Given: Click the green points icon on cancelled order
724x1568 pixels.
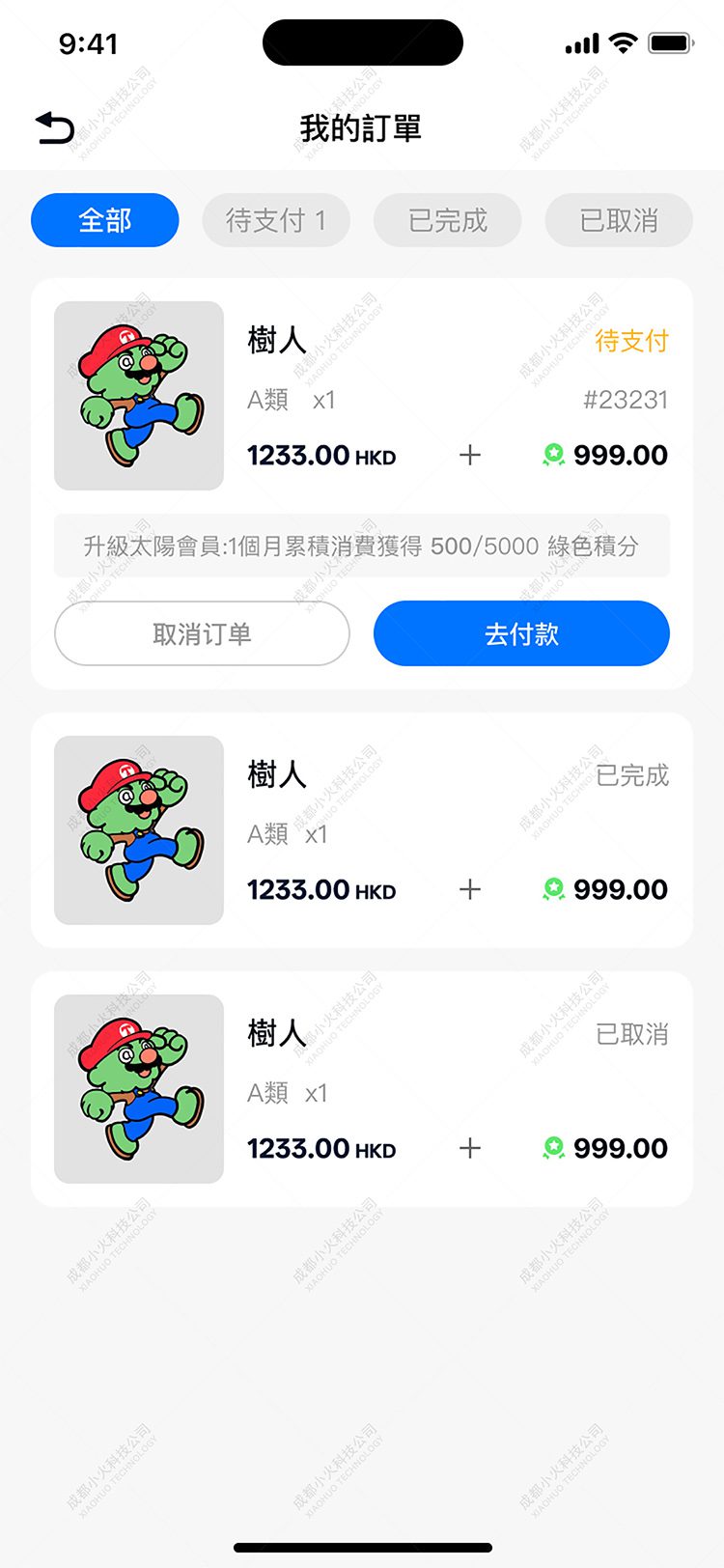Looking at the screenshot, I should (552, 1148).
